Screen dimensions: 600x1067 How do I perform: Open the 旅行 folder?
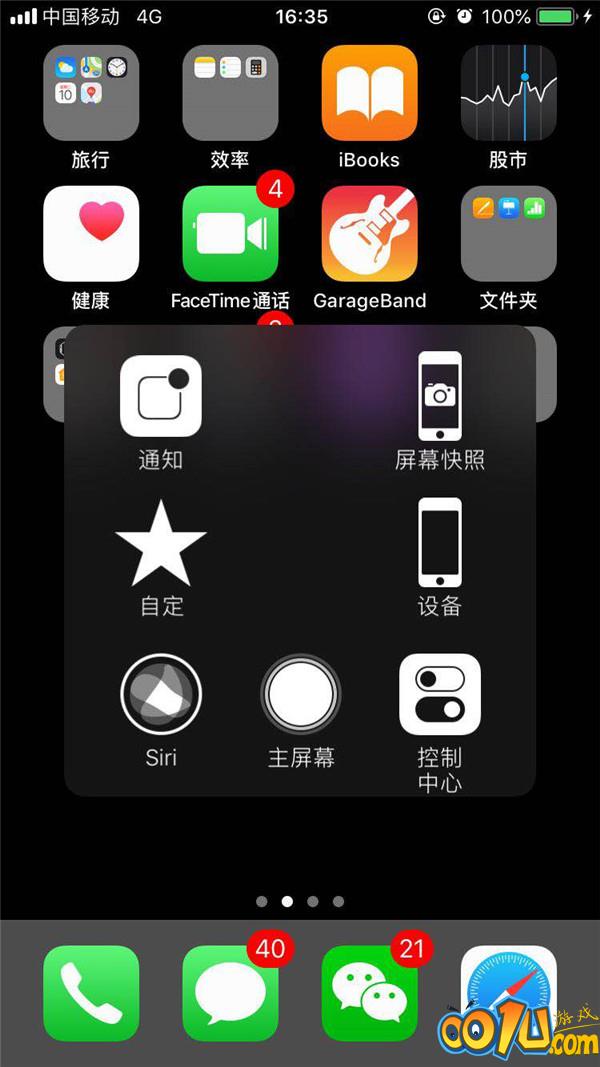(91, 93)
